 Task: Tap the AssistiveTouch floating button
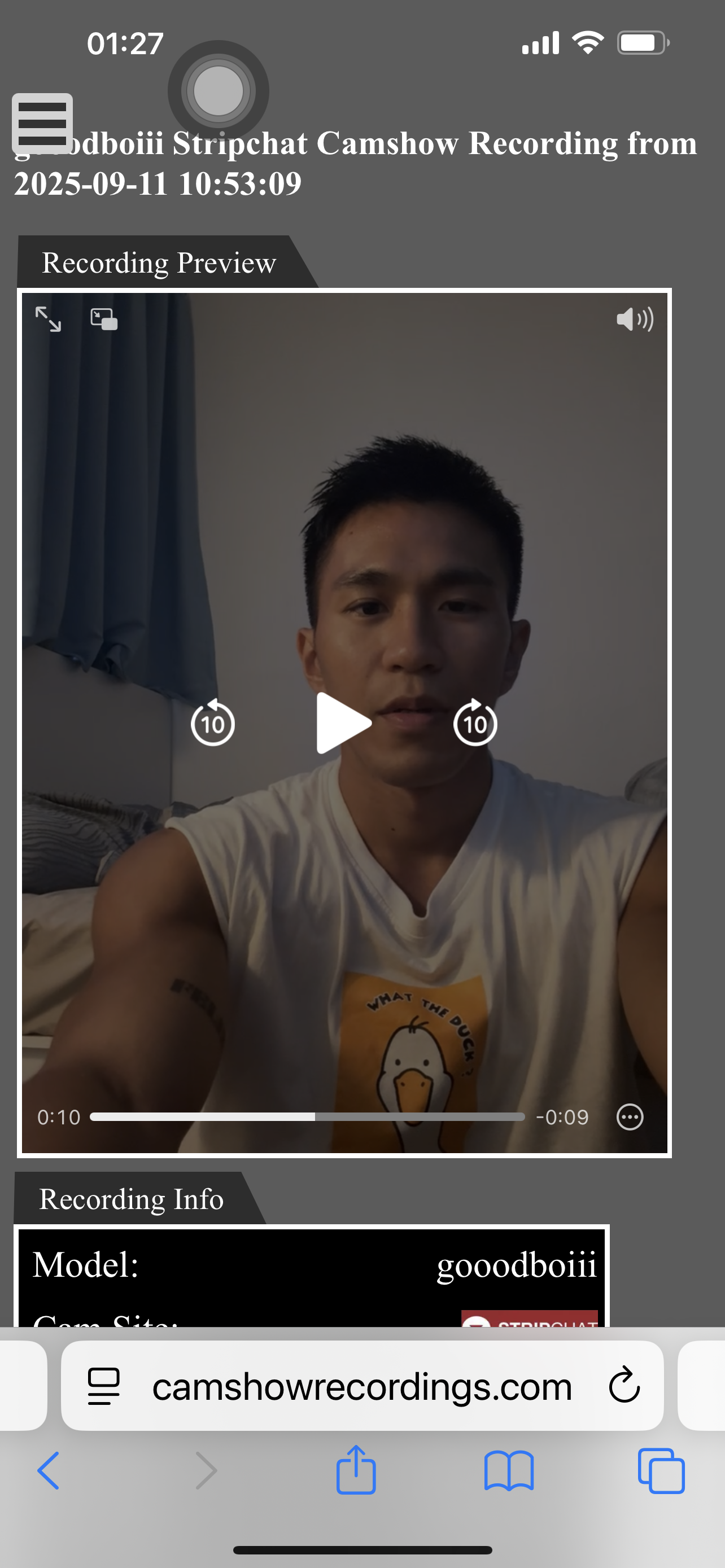[218, 91]
